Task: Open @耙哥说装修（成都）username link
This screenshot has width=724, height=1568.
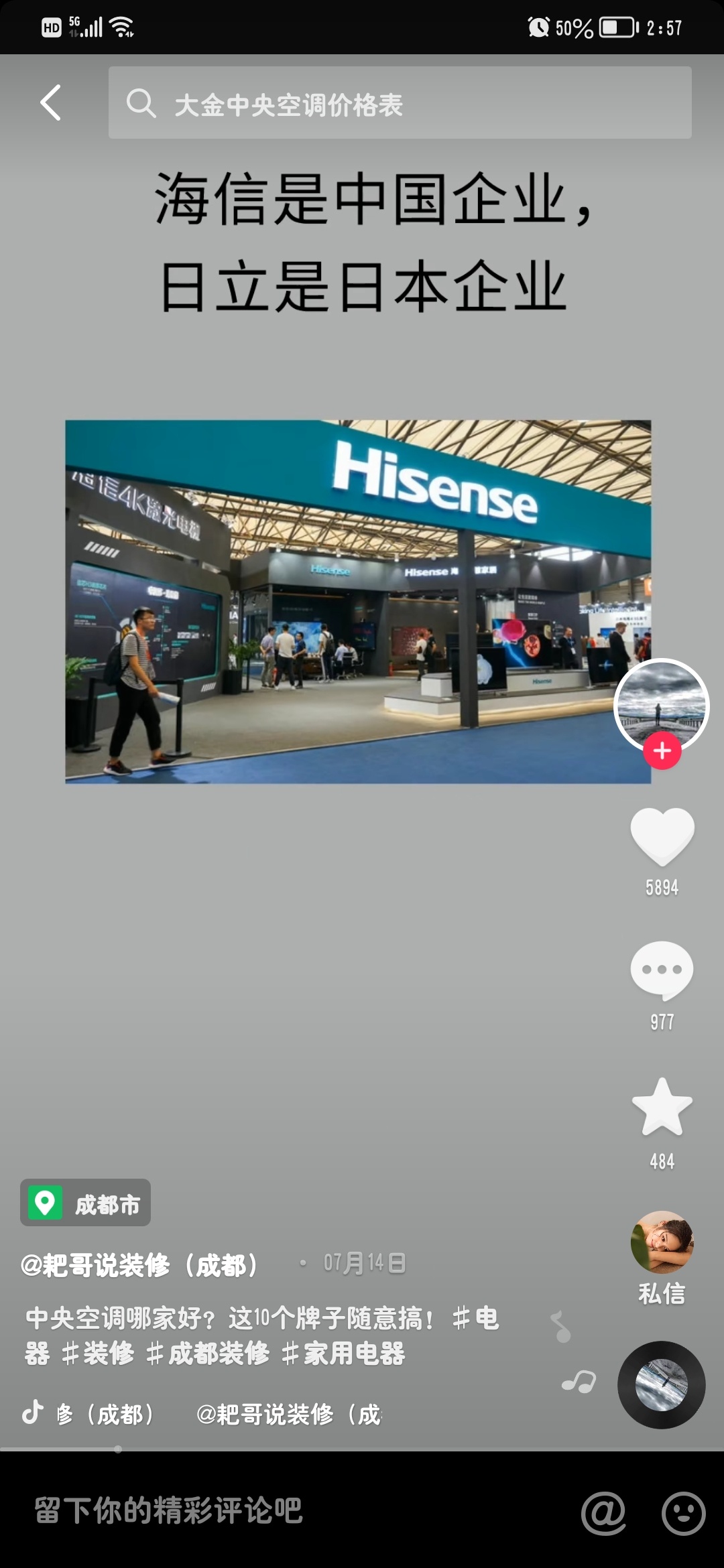Action: [139, 1265]
